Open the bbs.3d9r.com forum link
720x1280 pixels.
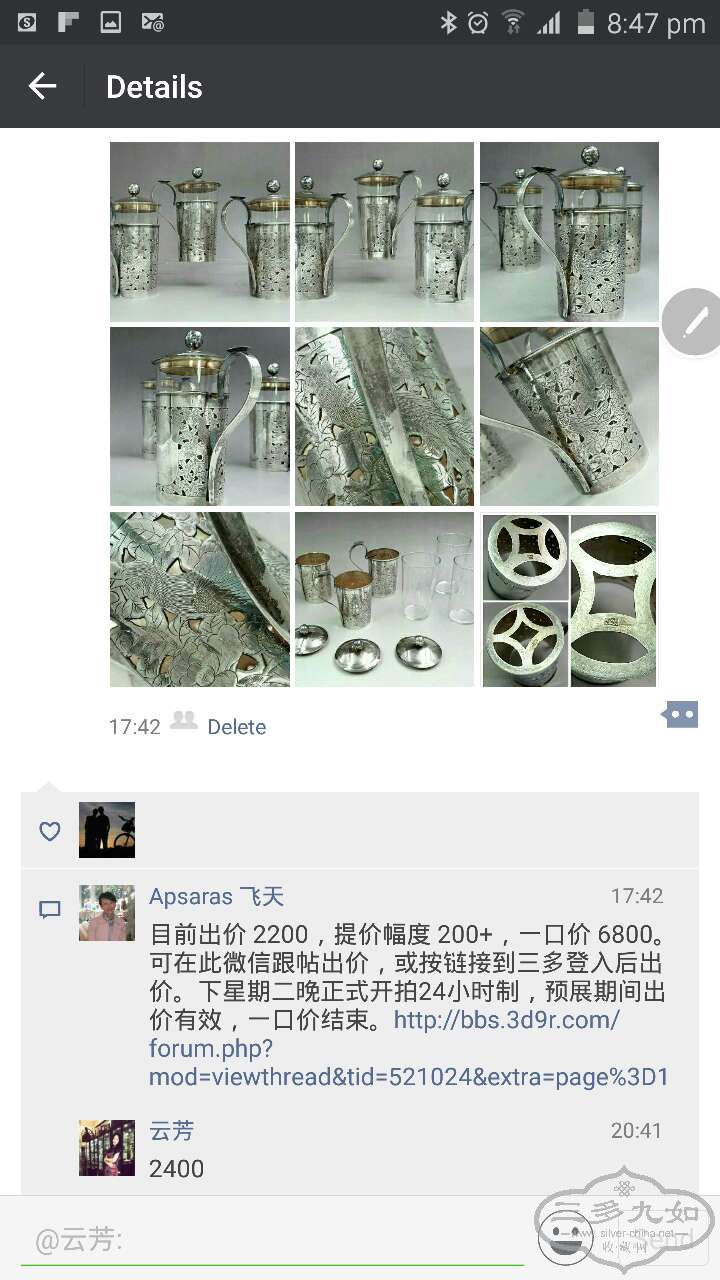506,1020
